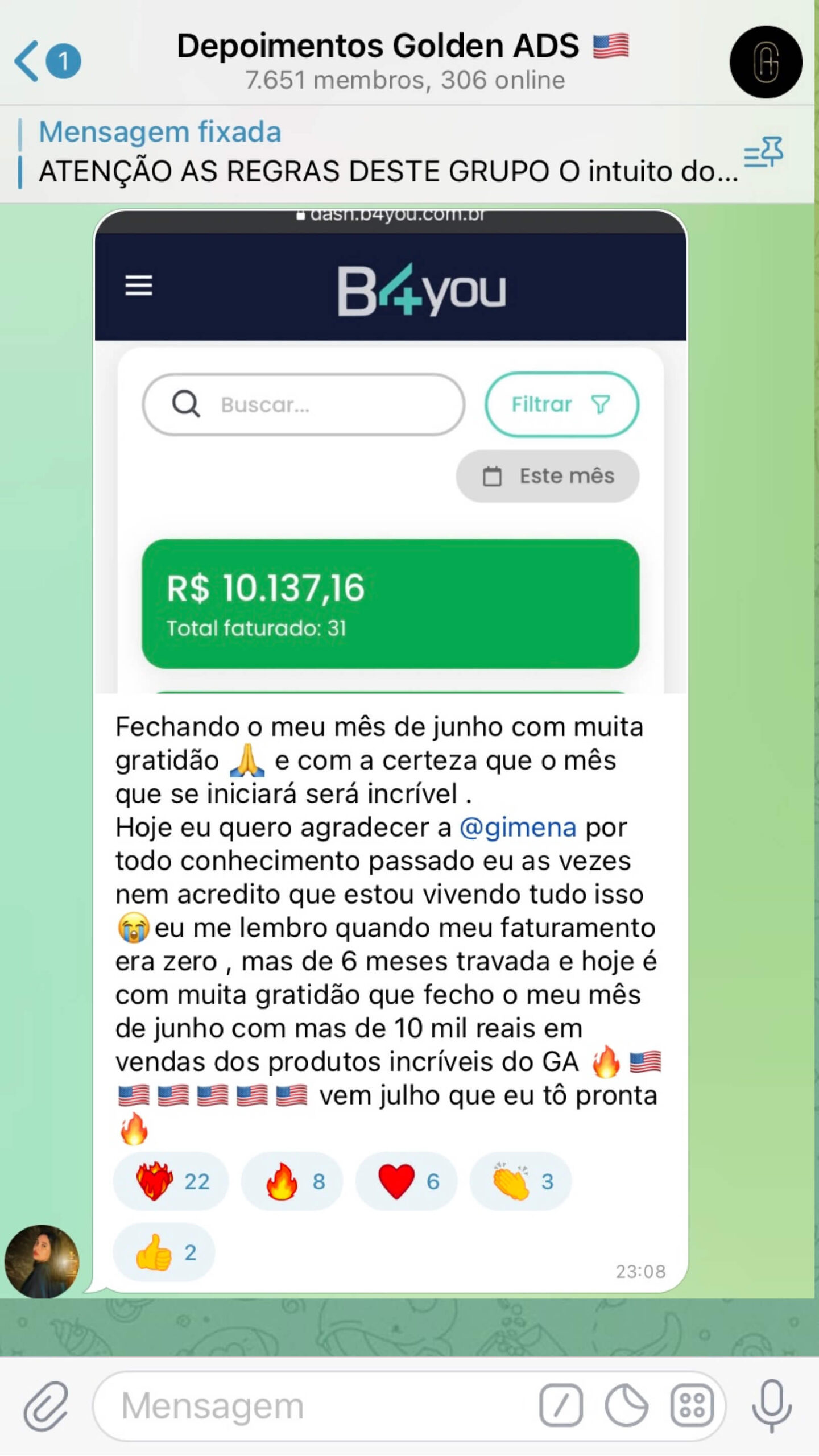Attach a file with the paperclip

point(45,1405)
